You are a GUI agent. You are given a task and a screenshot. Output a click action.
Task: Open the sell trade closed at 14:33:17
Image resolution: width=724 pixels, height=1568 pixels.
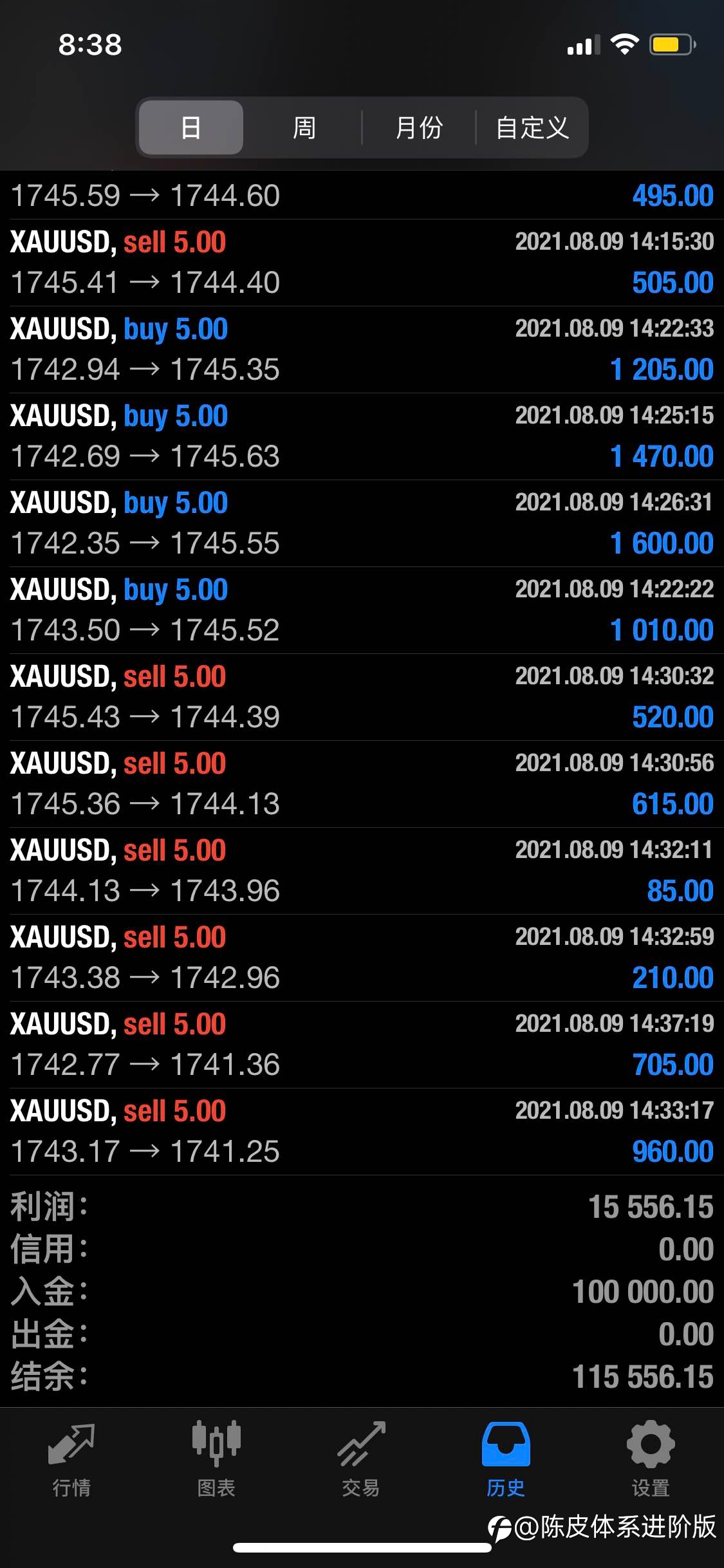pos(362,1132)
